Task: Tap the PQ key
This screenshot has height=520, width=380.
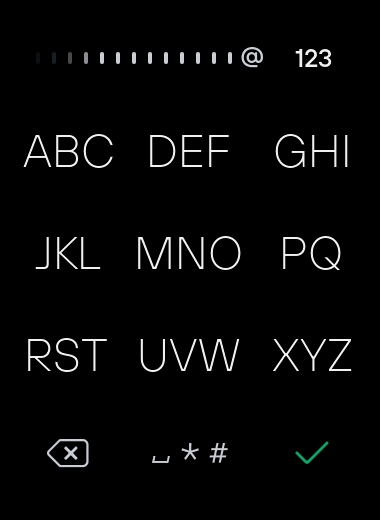Action: pos(311,253)
